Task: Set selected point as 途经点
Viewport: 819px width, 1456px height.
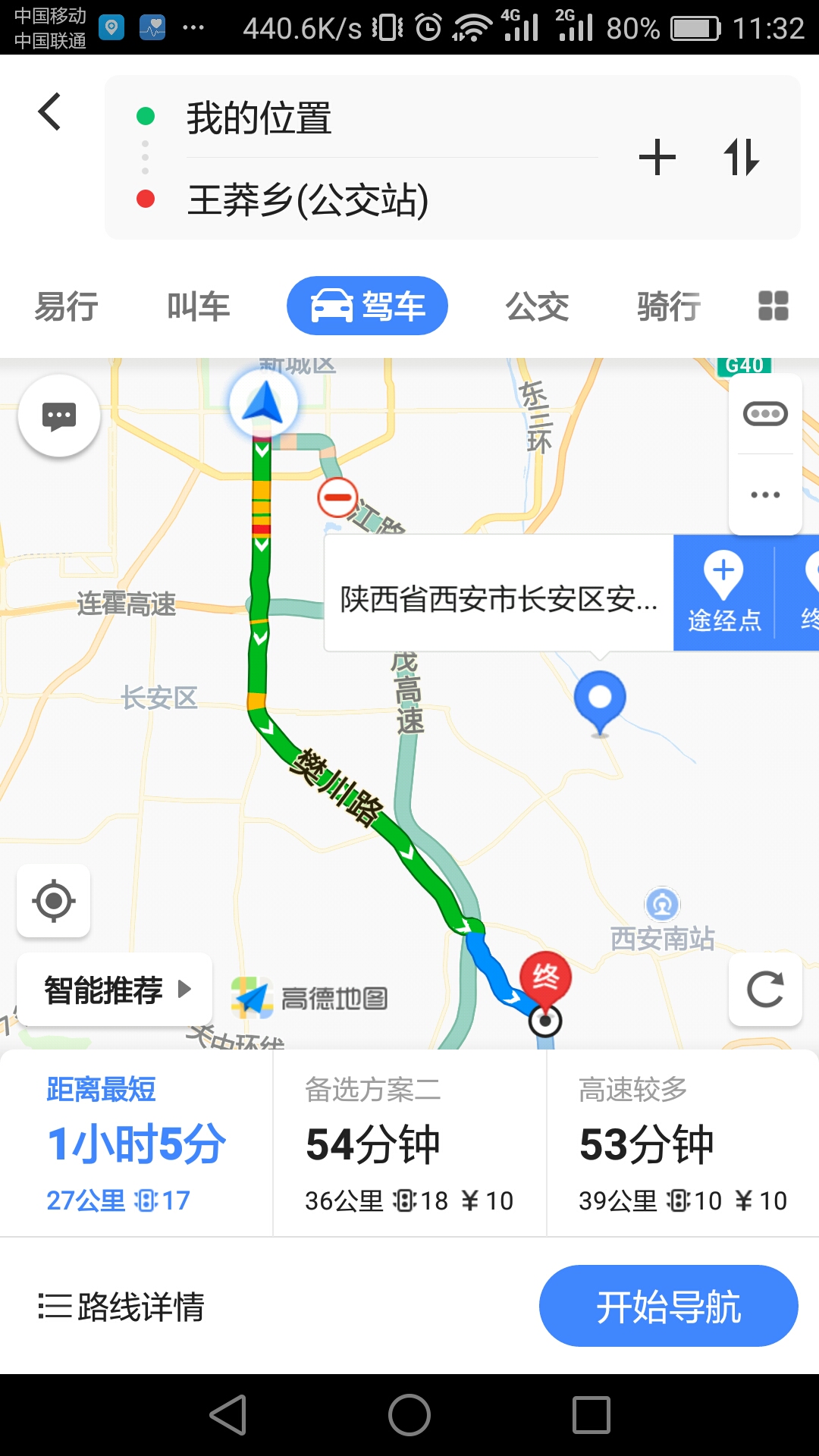Action: tap(723, 593)
